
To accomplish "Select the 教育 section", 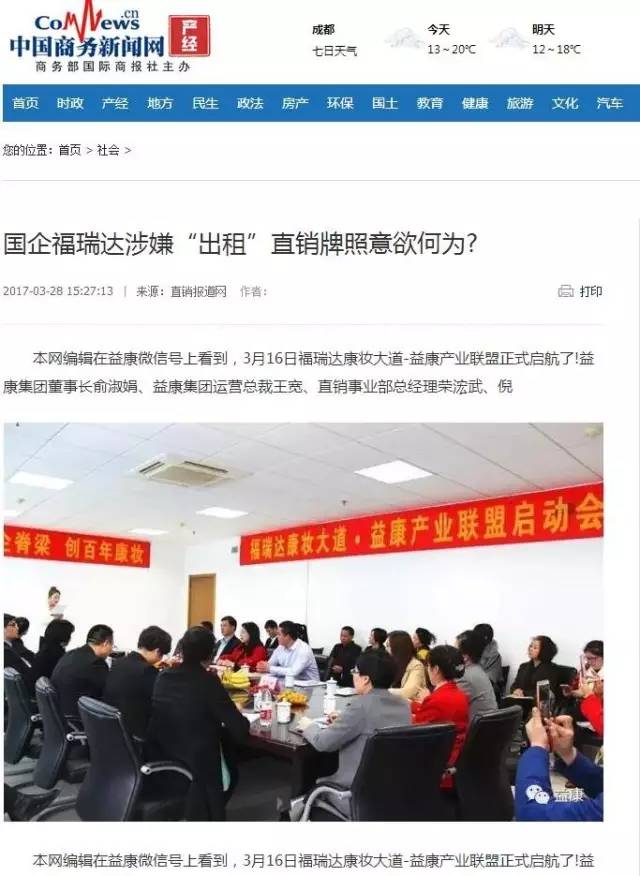I will click(430, 103).
